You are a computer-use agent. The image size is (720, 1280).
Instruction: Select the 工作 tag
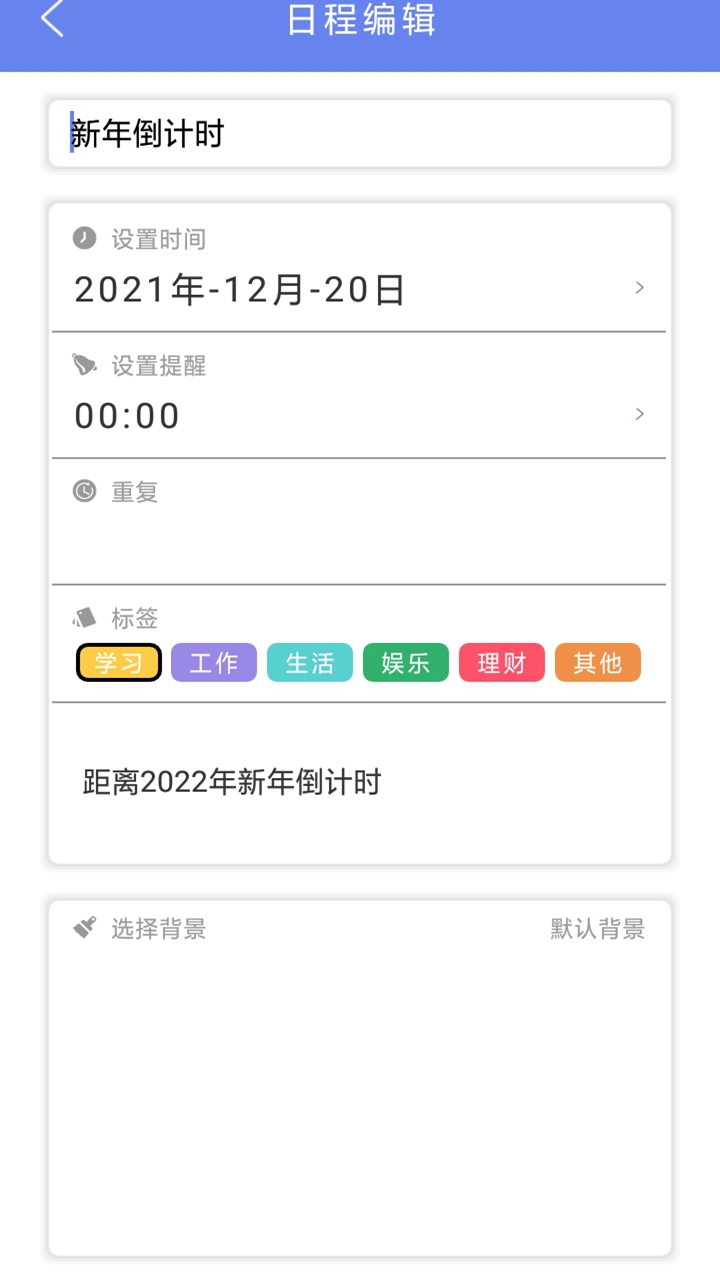tap(213, 662)
